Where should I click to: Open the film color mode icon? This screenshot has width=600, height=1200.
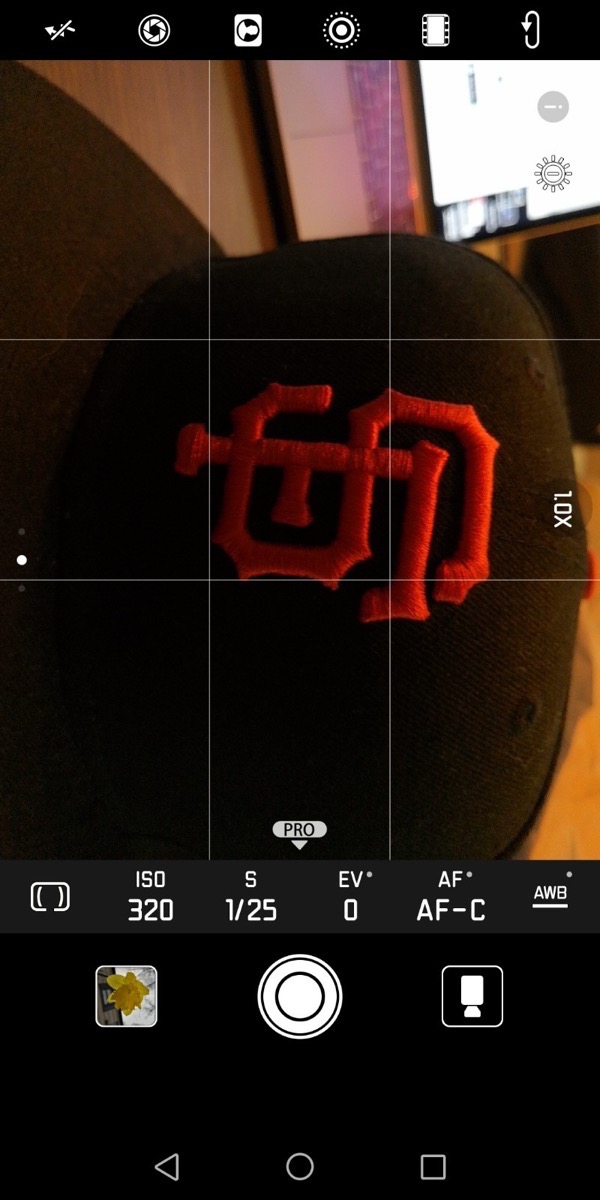[x=434, y=31]
